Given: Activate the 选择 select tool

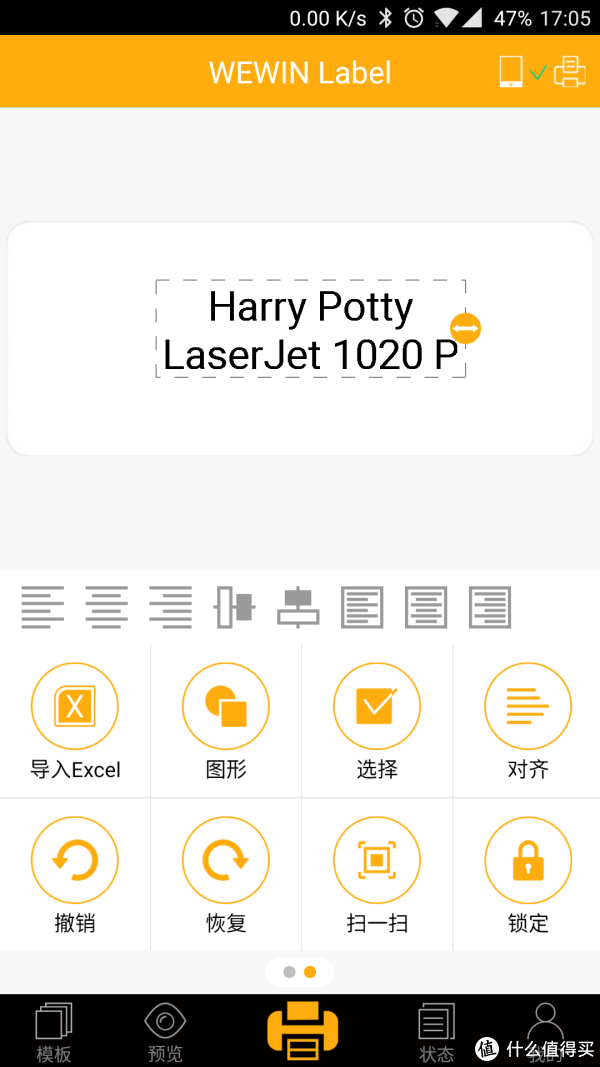Looking at the screenshot, I should coord(377,721).
